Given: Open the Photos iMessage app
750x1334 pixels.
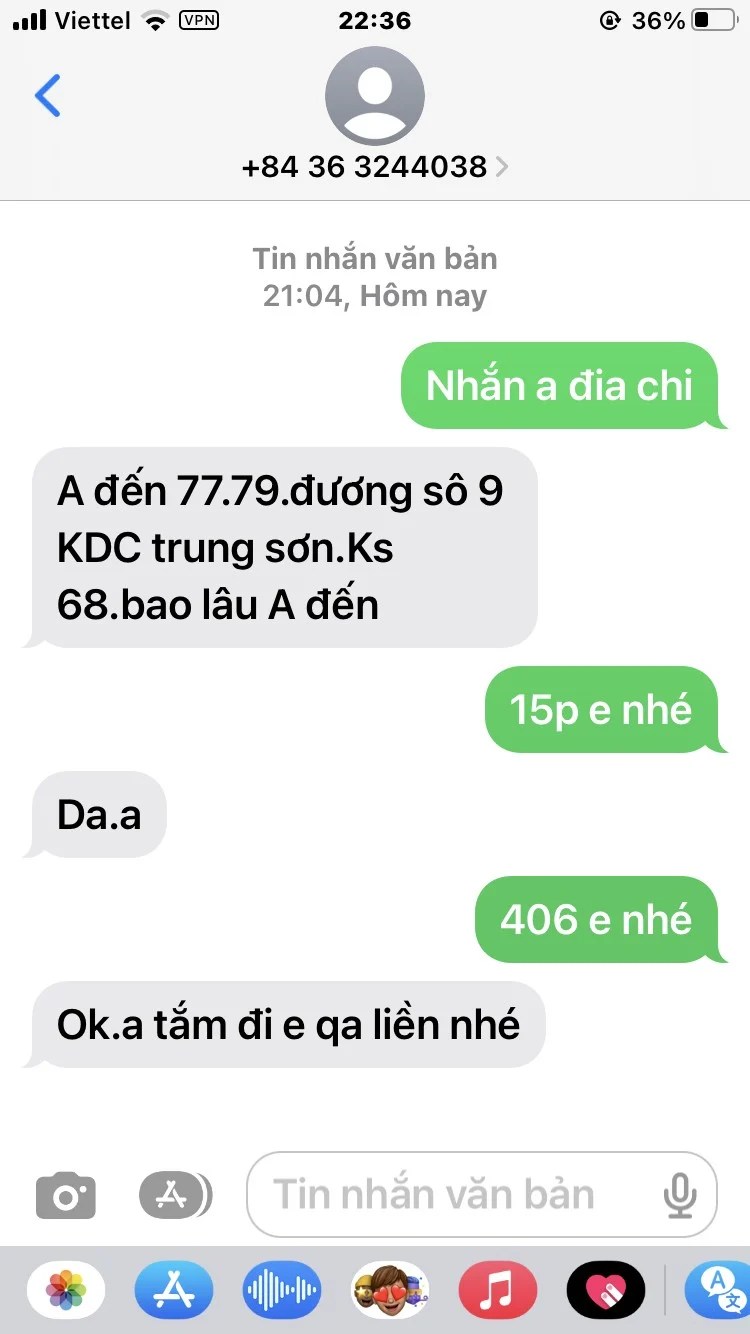Looking at the screenshot, I should 66,1291.
